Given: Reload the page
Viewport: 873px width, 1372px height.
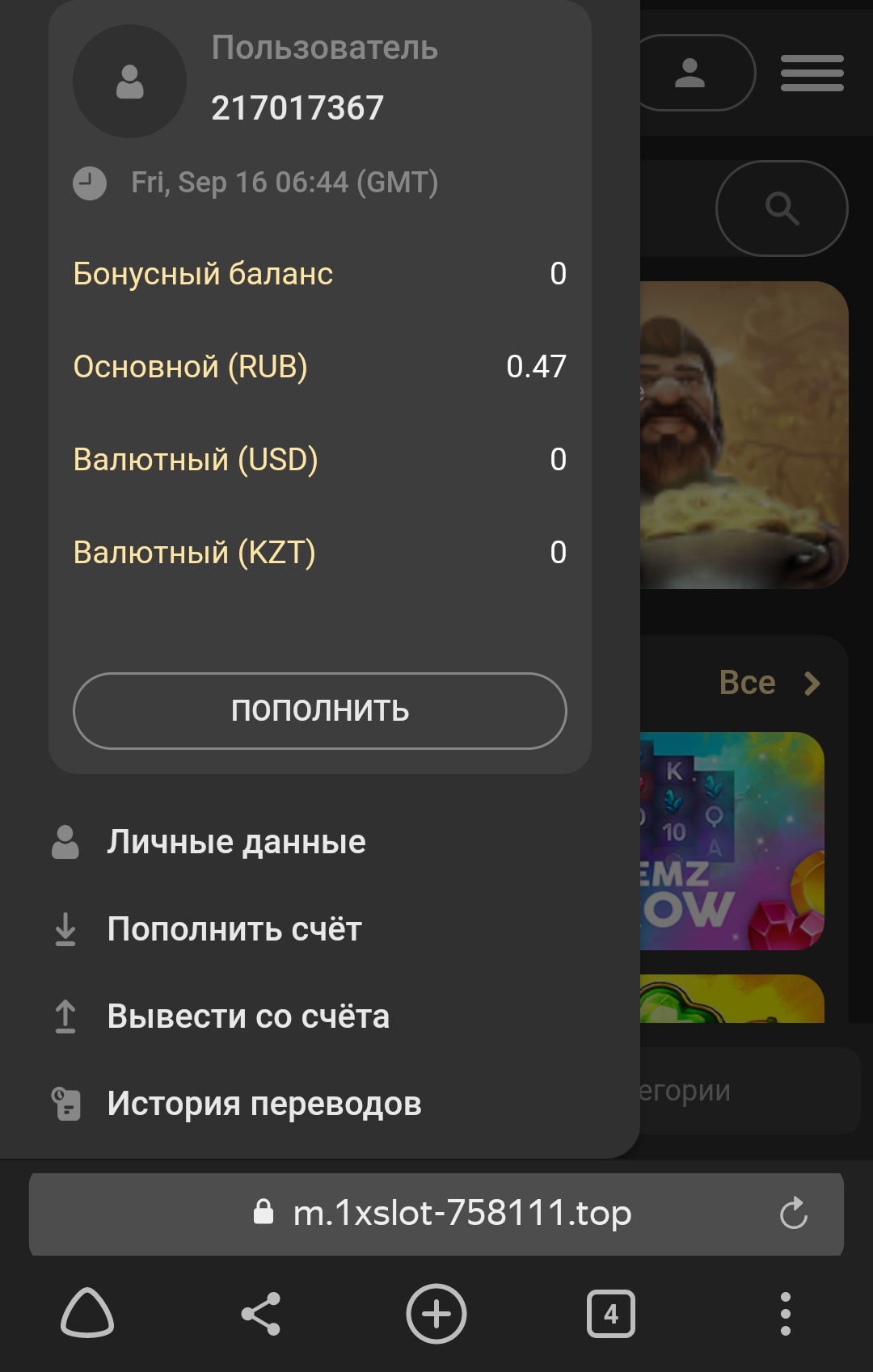Looking at the screenshot, I should pos(794,1213).
